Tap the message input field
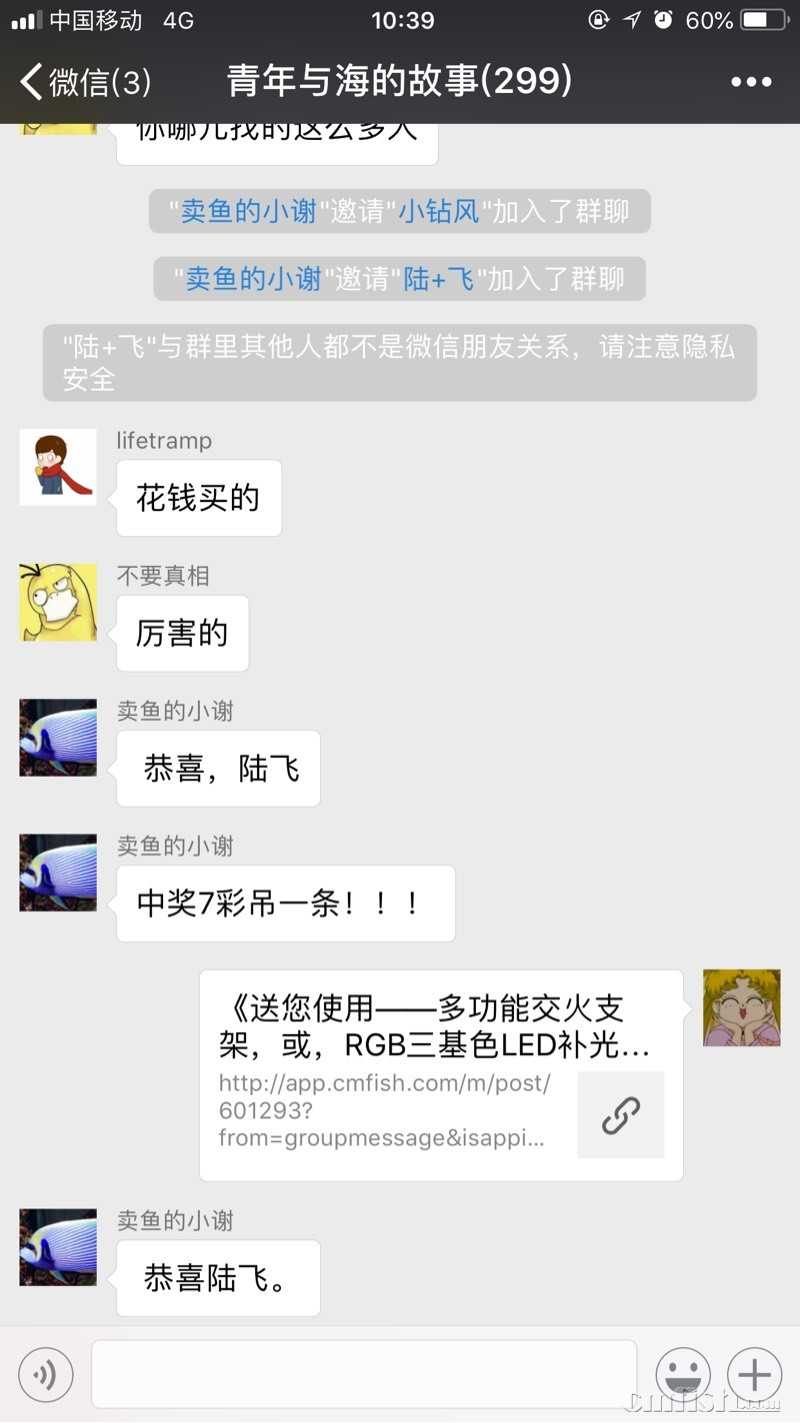 pos(365,1375)
